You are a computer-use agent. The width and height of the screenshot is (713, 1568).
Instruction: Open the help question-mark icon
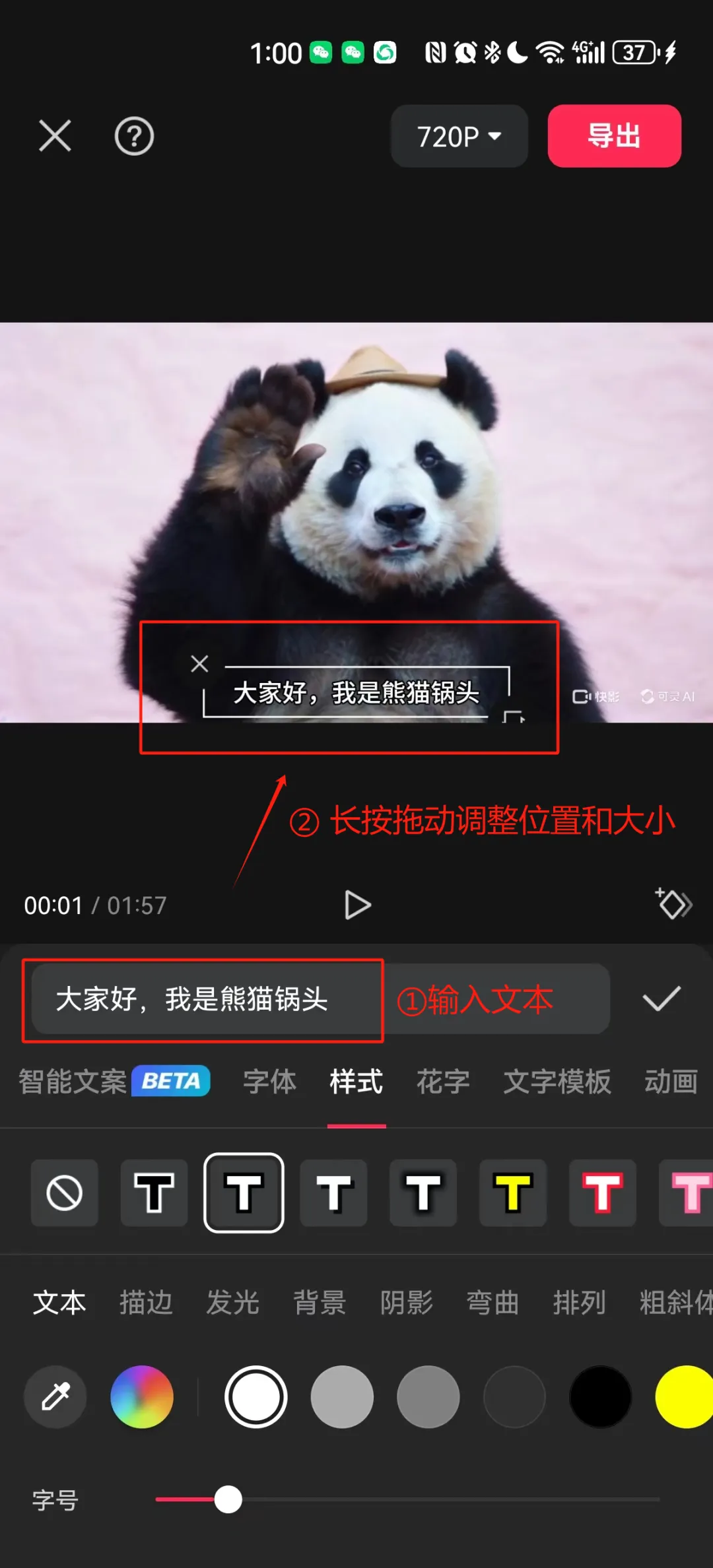tap(134, 137)
